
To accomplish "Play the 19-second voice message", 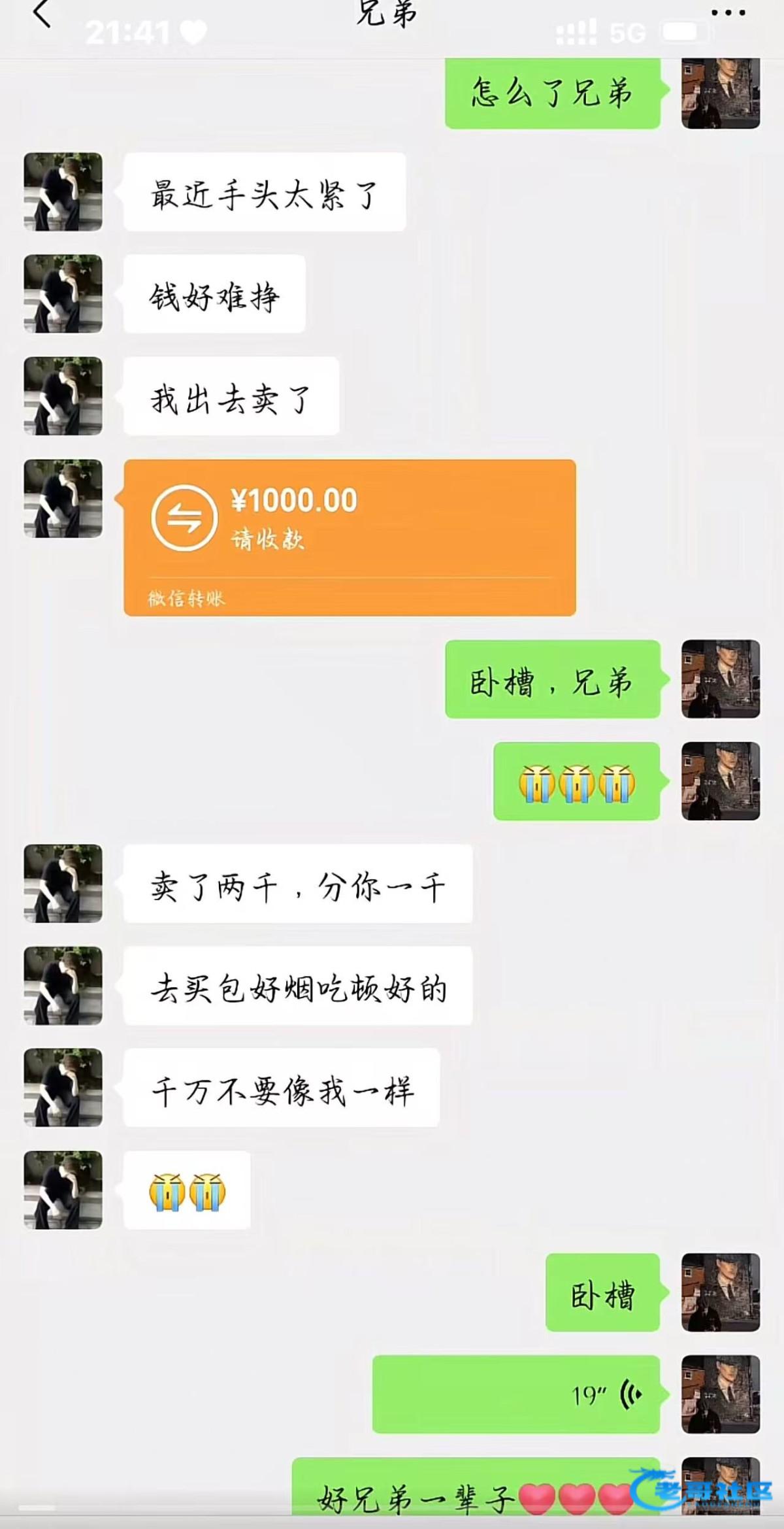I will coord(516,1395).
